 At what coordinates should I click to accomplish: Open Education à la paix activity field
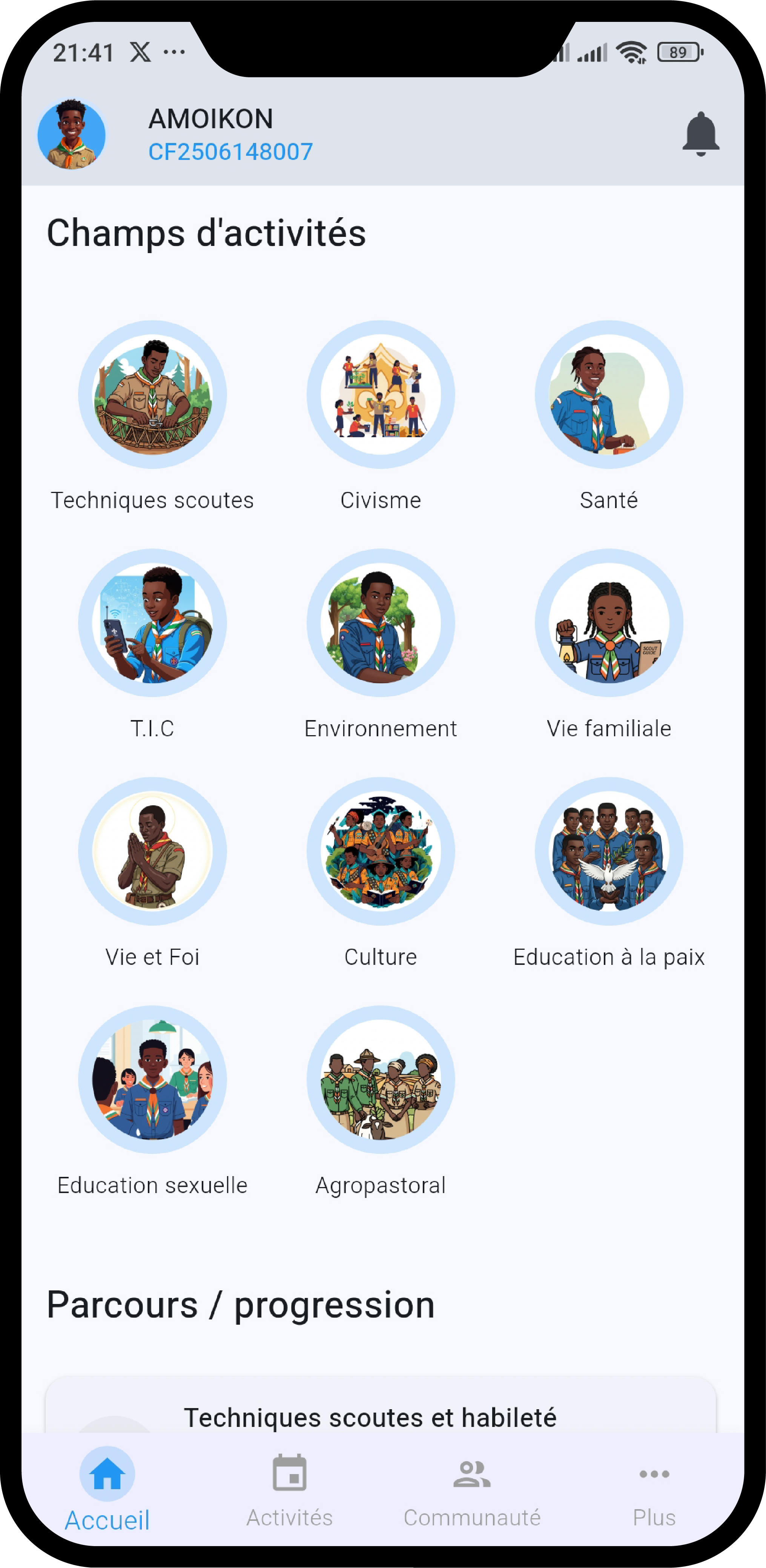point(608,852)
